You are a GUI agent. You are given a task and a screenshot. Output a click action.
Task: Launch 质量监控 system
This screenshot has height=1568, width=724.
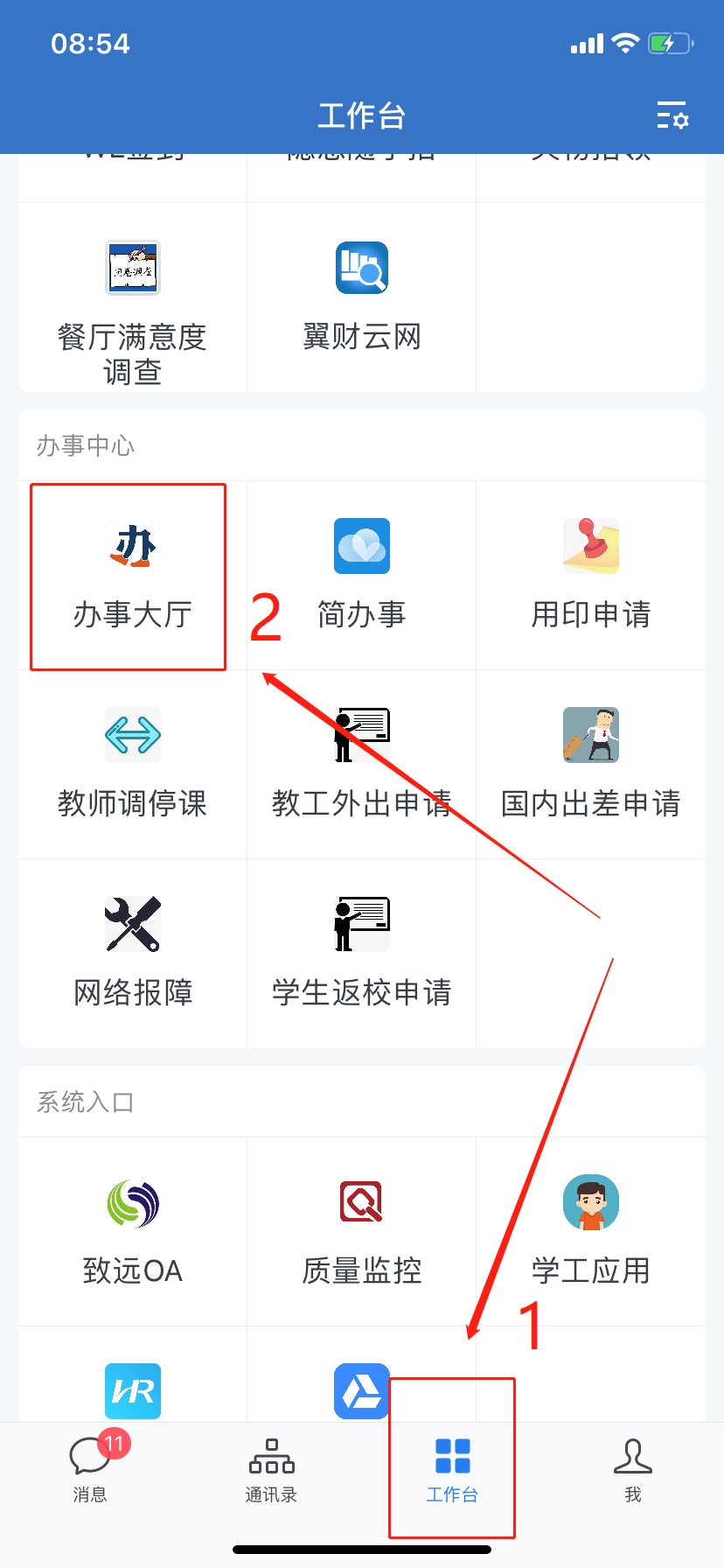(x=361, y=1232)
